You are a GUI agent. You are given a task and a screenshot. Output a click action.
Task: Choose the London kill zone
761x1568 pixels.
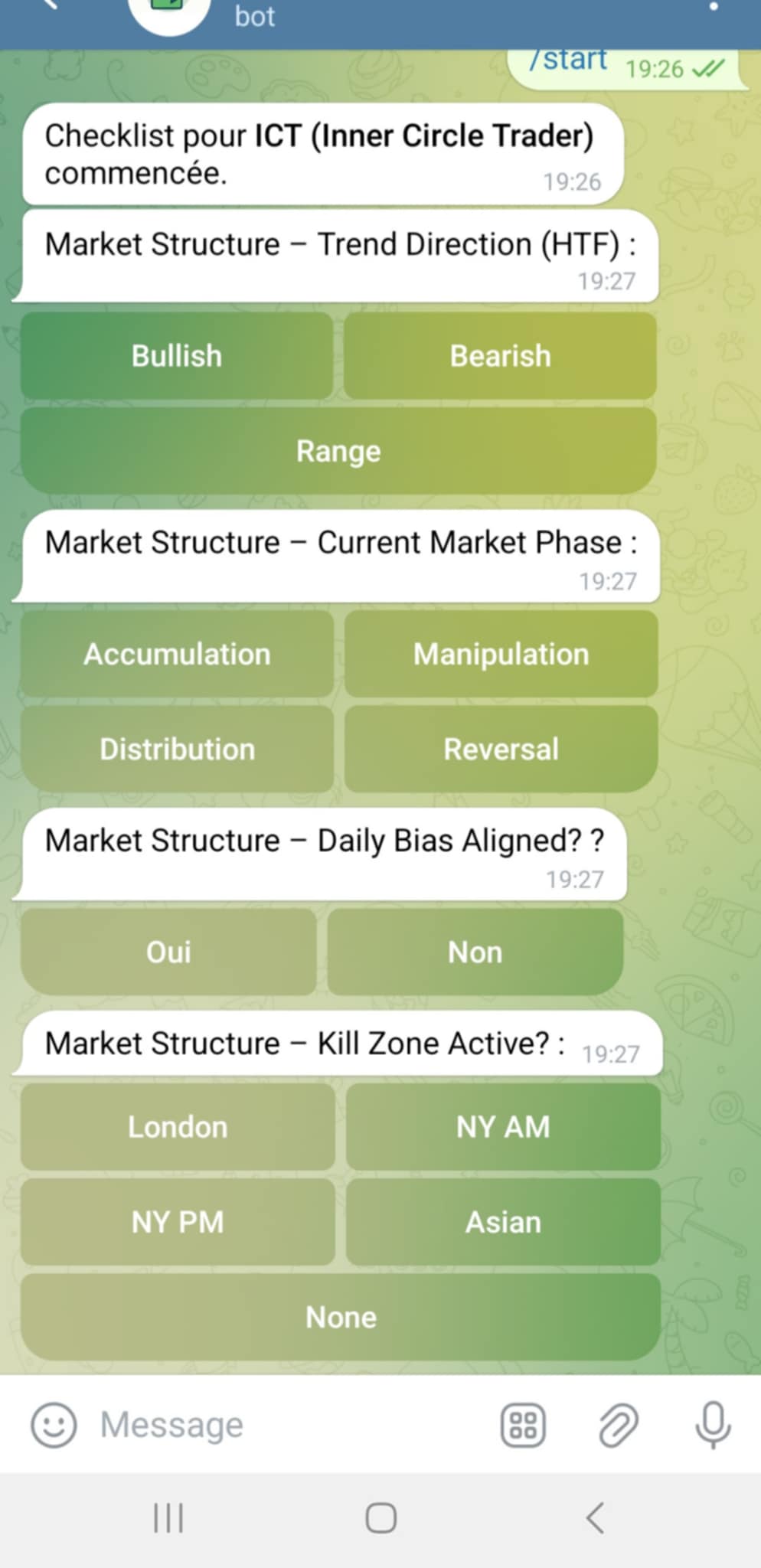tap(178, 1127)
